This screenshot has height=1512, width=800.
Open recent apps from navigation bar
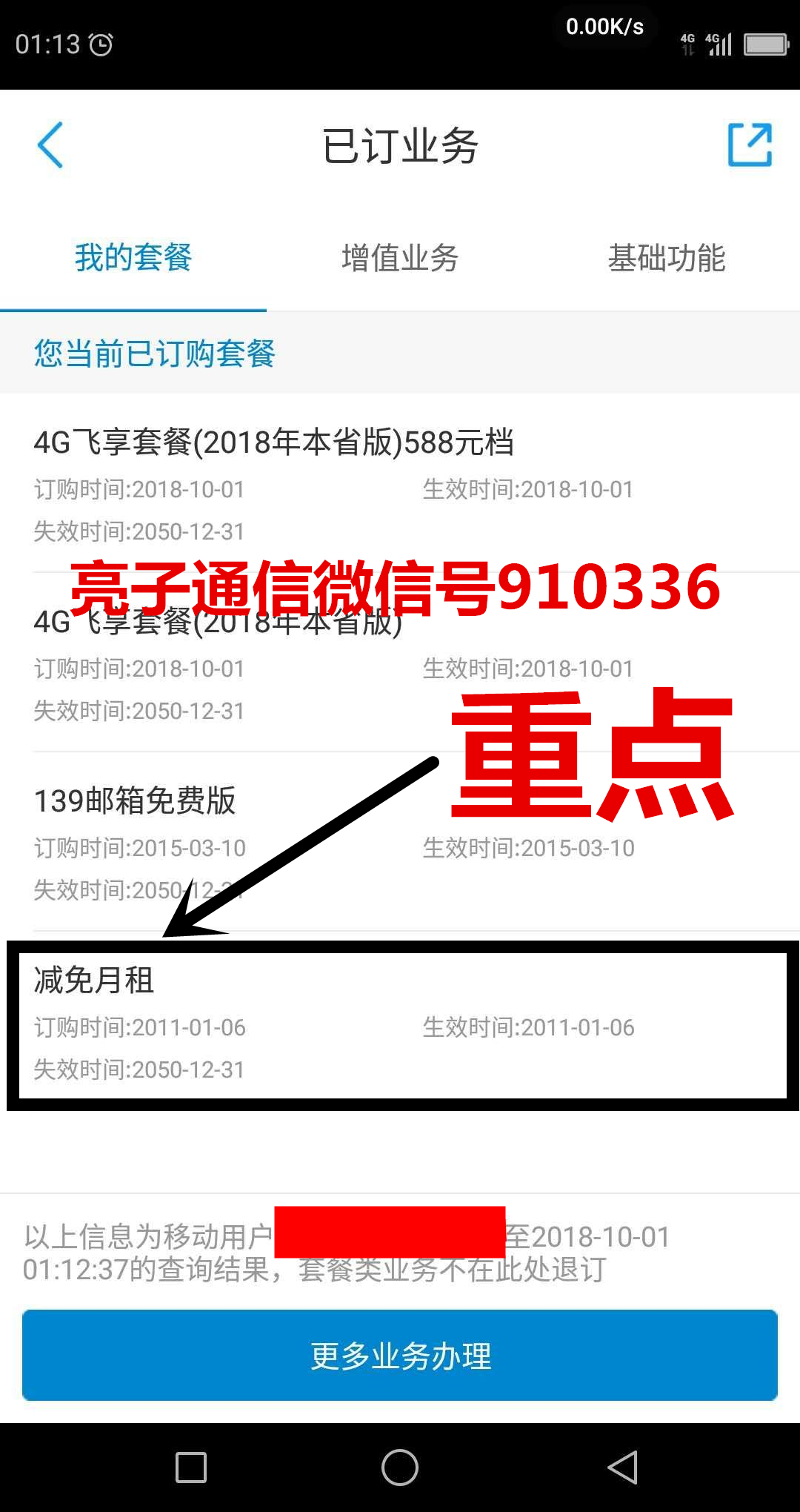pyautogui.click(x=191, y=1468)
